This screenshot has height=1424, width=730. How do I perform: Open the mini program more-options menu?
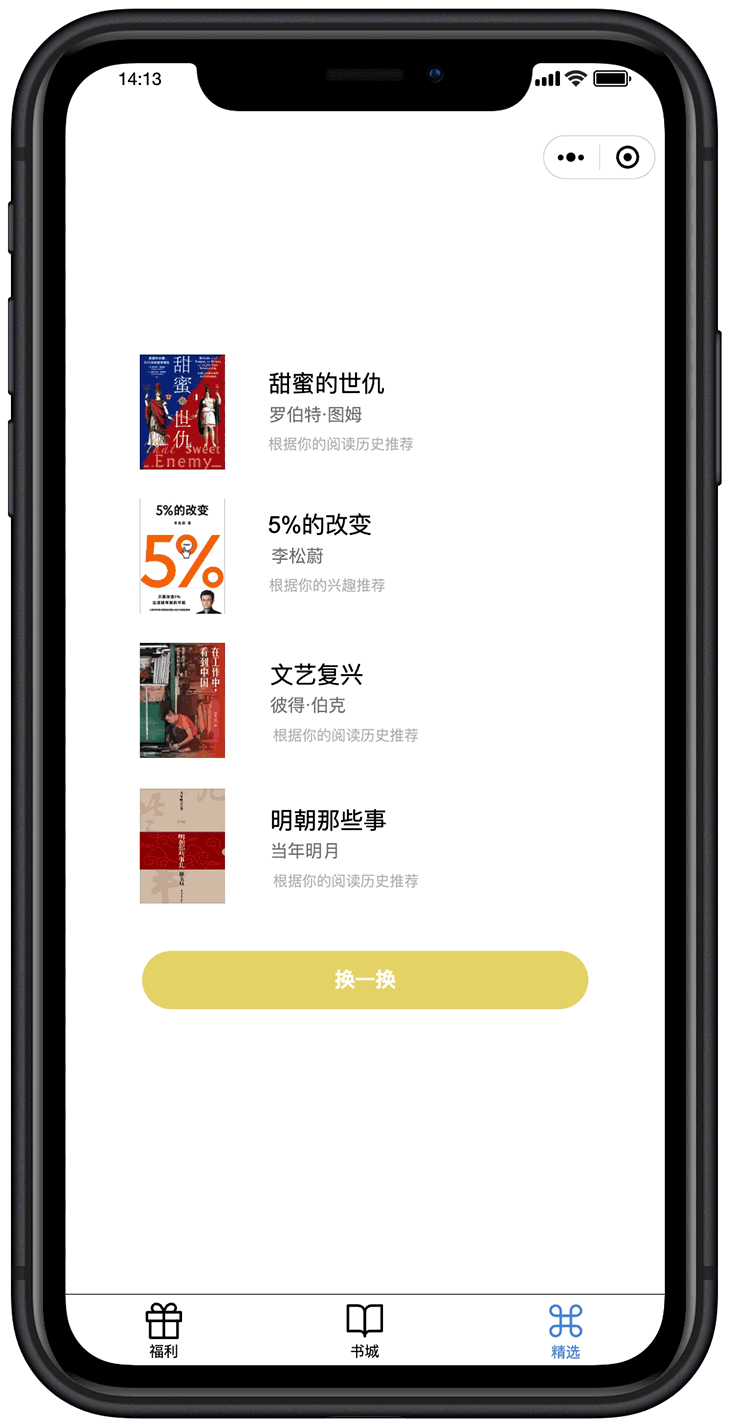click(571, 158)
